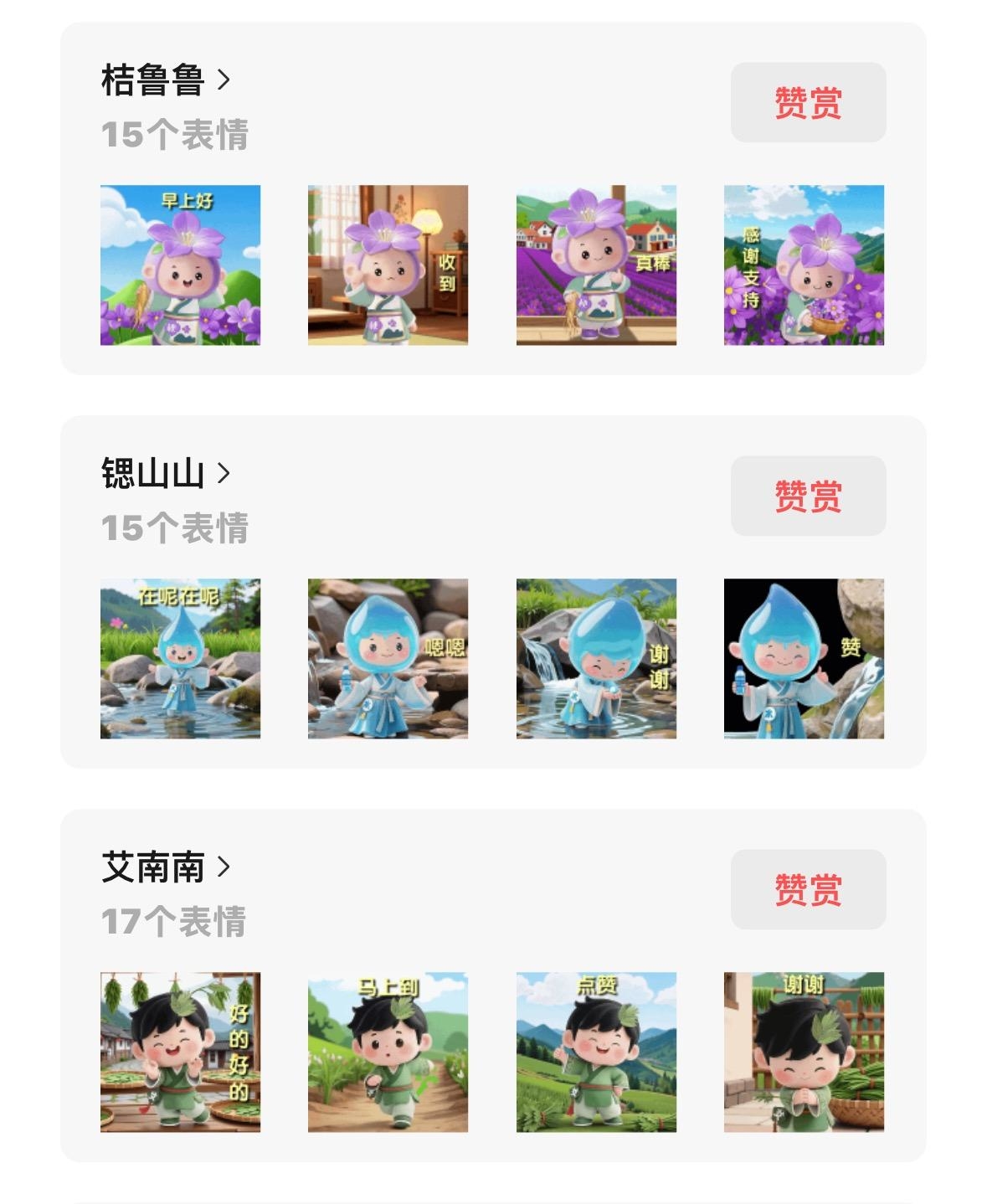987x1204 pixels.
Task: Open the 马上到 sticker in 艾南南
Action: pos(388,1052)
